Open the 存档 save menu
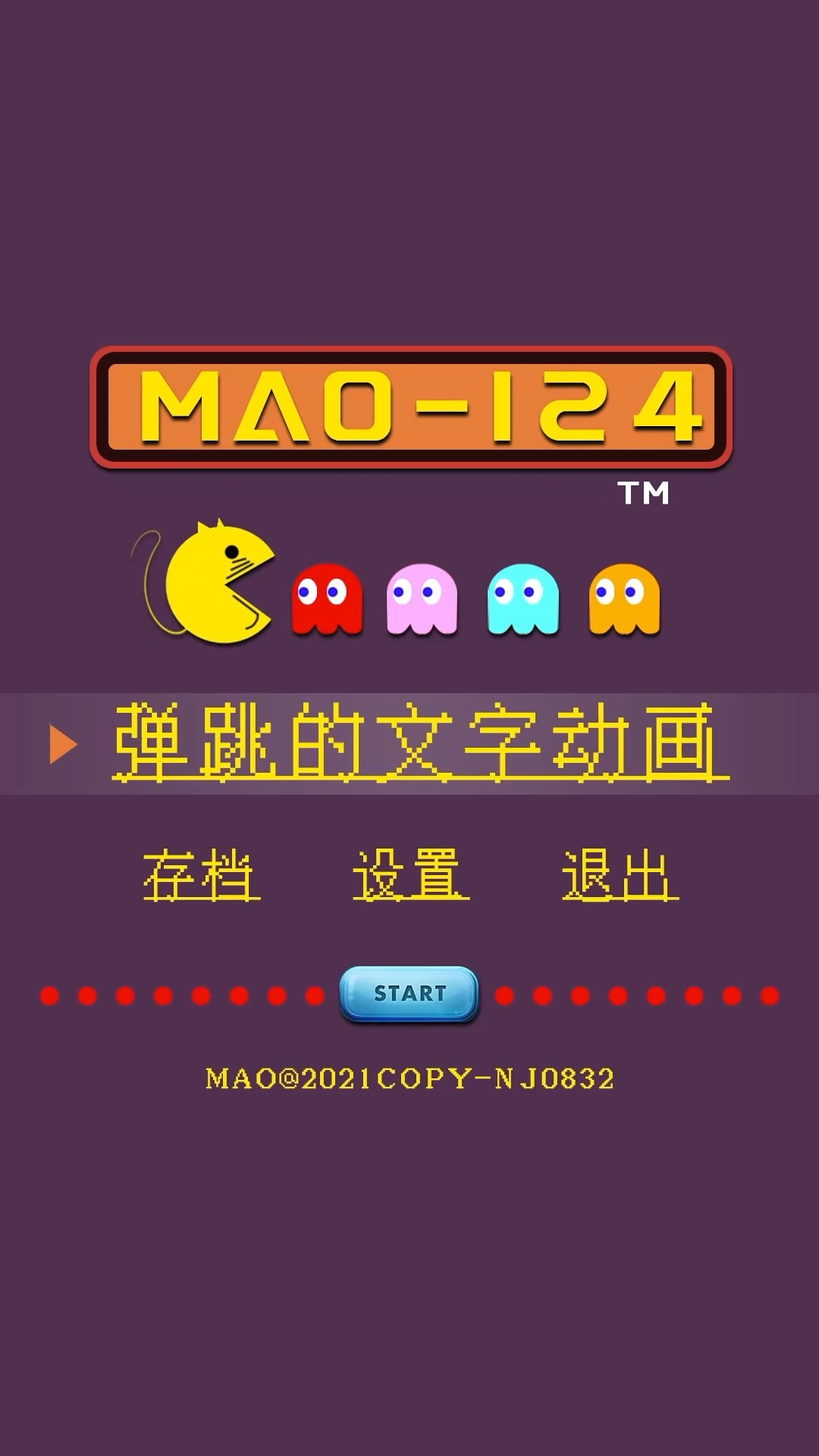Image resolution: width=819 pixels, height=1456 pixels. 201,876
